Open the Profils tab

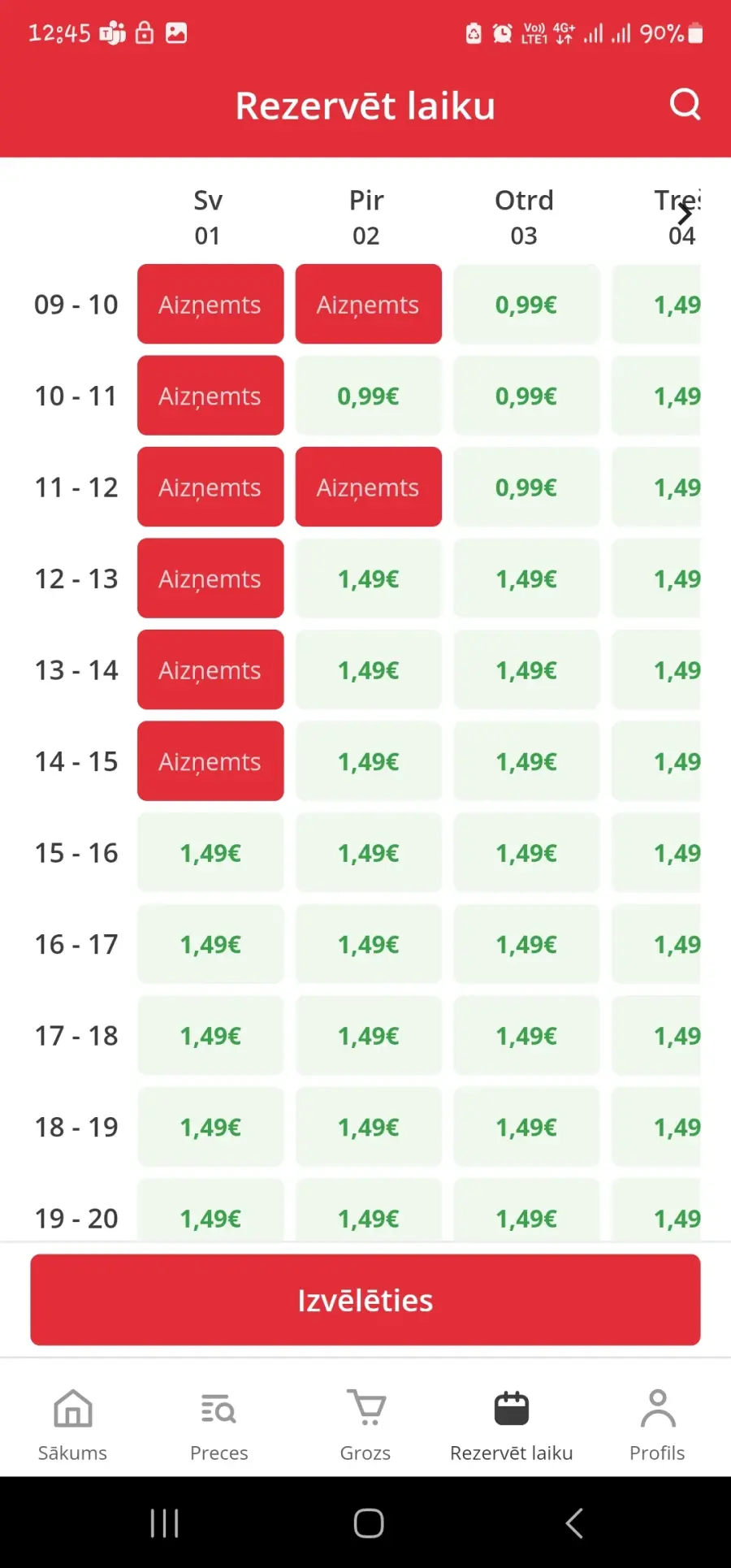pyautogui.click(x=658, y=1425)
